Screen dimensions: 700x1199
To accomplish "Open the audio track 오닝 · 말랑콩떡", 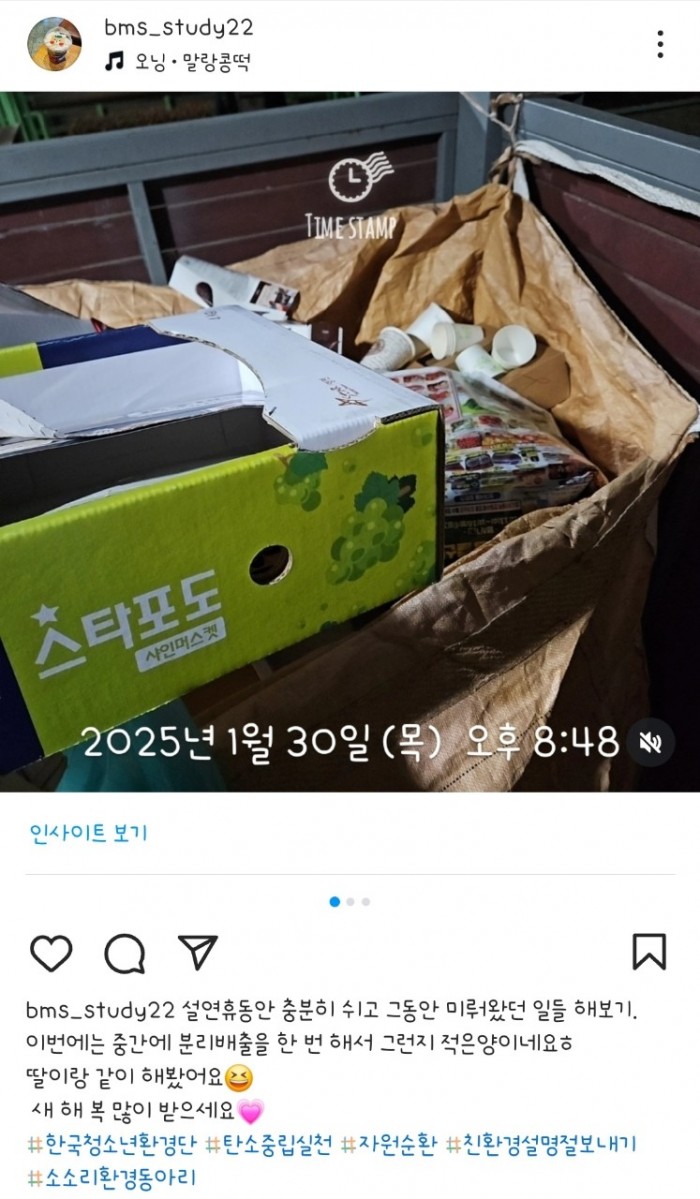I will [177, 62].
